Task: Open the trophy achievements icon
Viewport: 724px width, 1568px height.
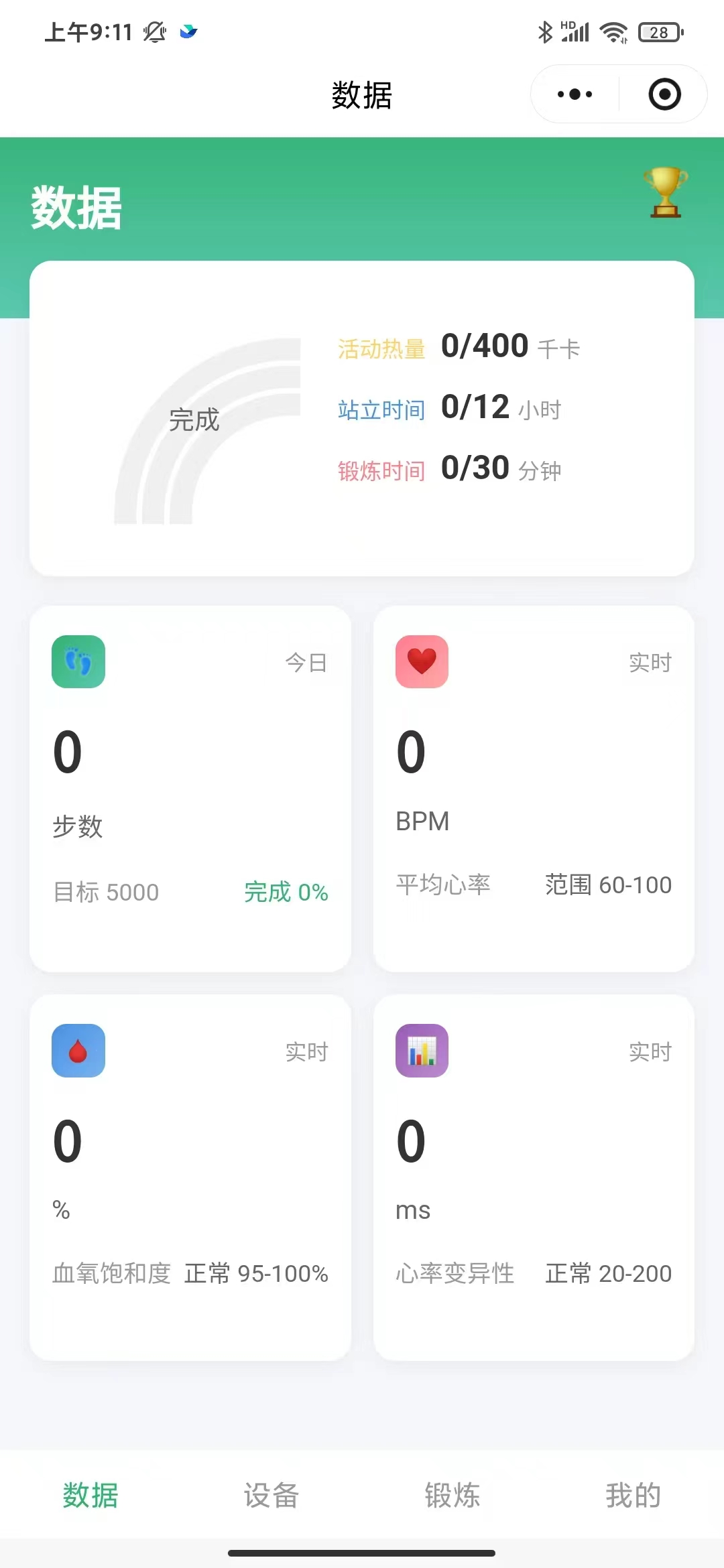Action: tap(665, 192)
